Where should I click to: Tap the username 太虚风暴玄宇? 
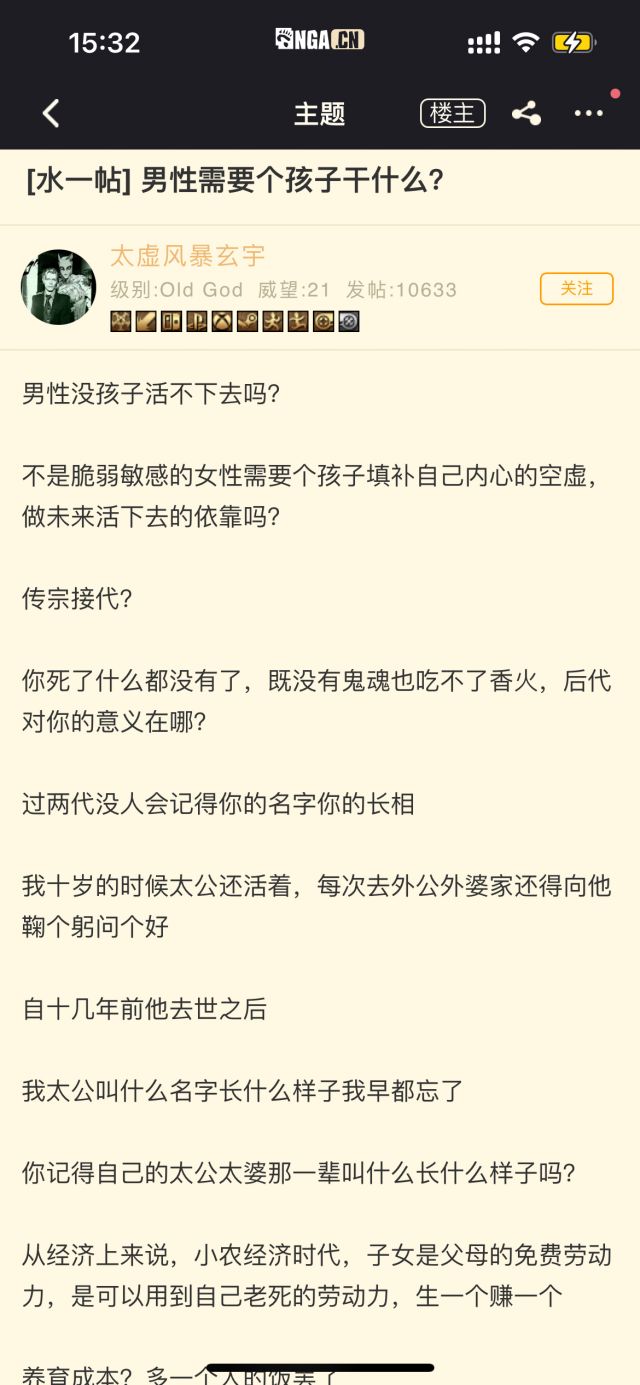(x=187, y=256)
